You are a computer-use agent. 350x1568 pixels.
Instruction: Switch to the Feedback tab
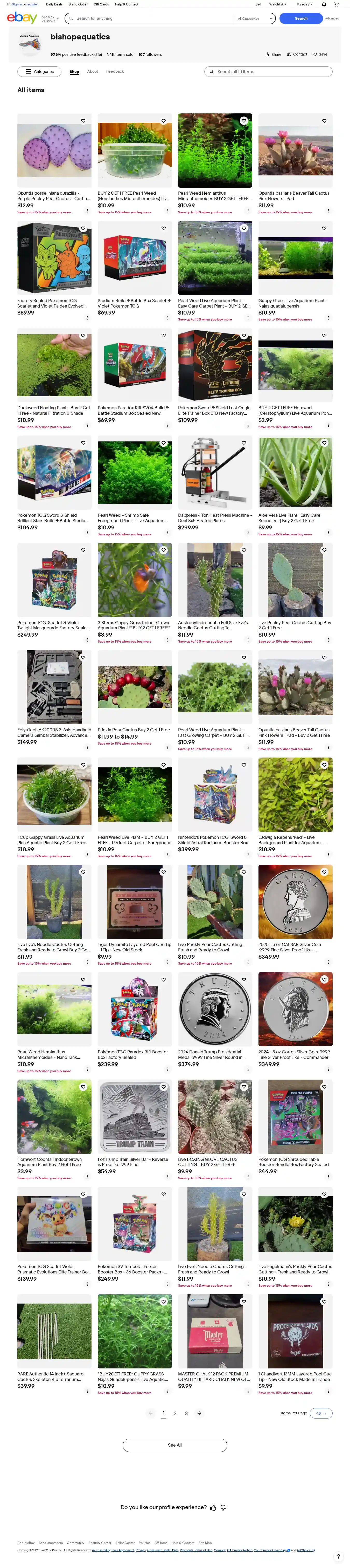(115, 71)
